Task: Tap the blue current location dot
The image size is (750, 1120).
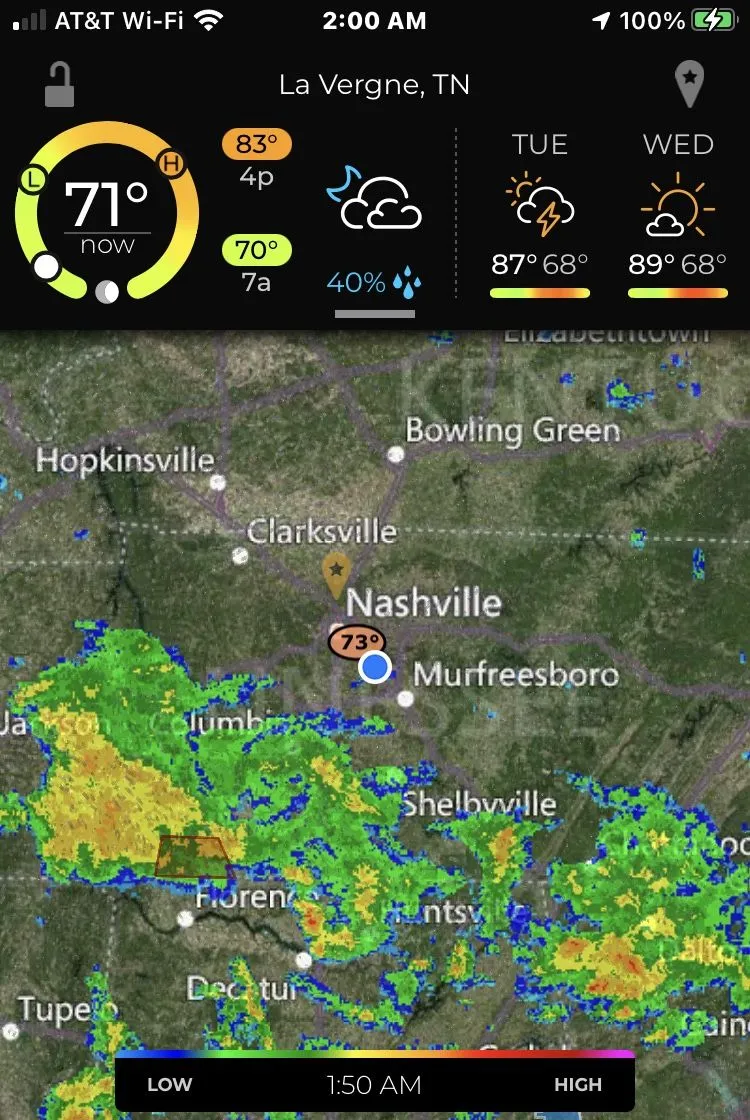Action: pyautogui.click(x=375, y=667)
